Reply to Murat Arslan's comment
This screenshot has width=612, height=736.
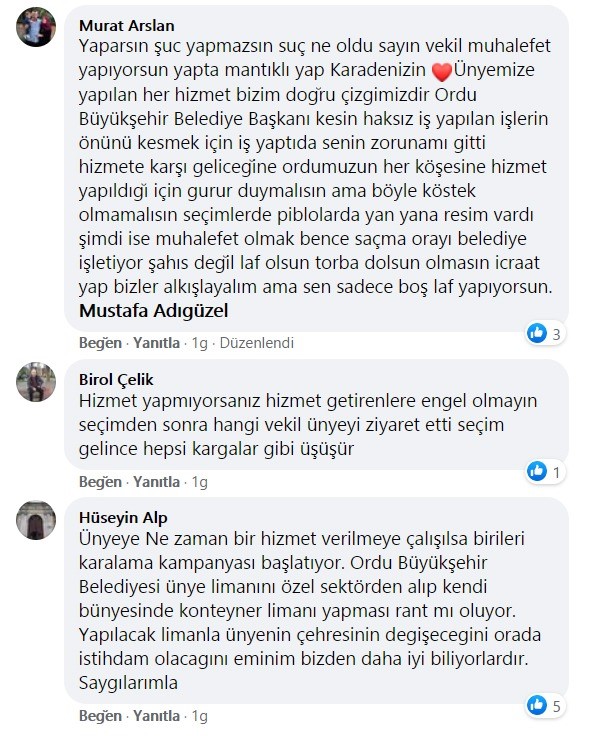pos(156,342)
